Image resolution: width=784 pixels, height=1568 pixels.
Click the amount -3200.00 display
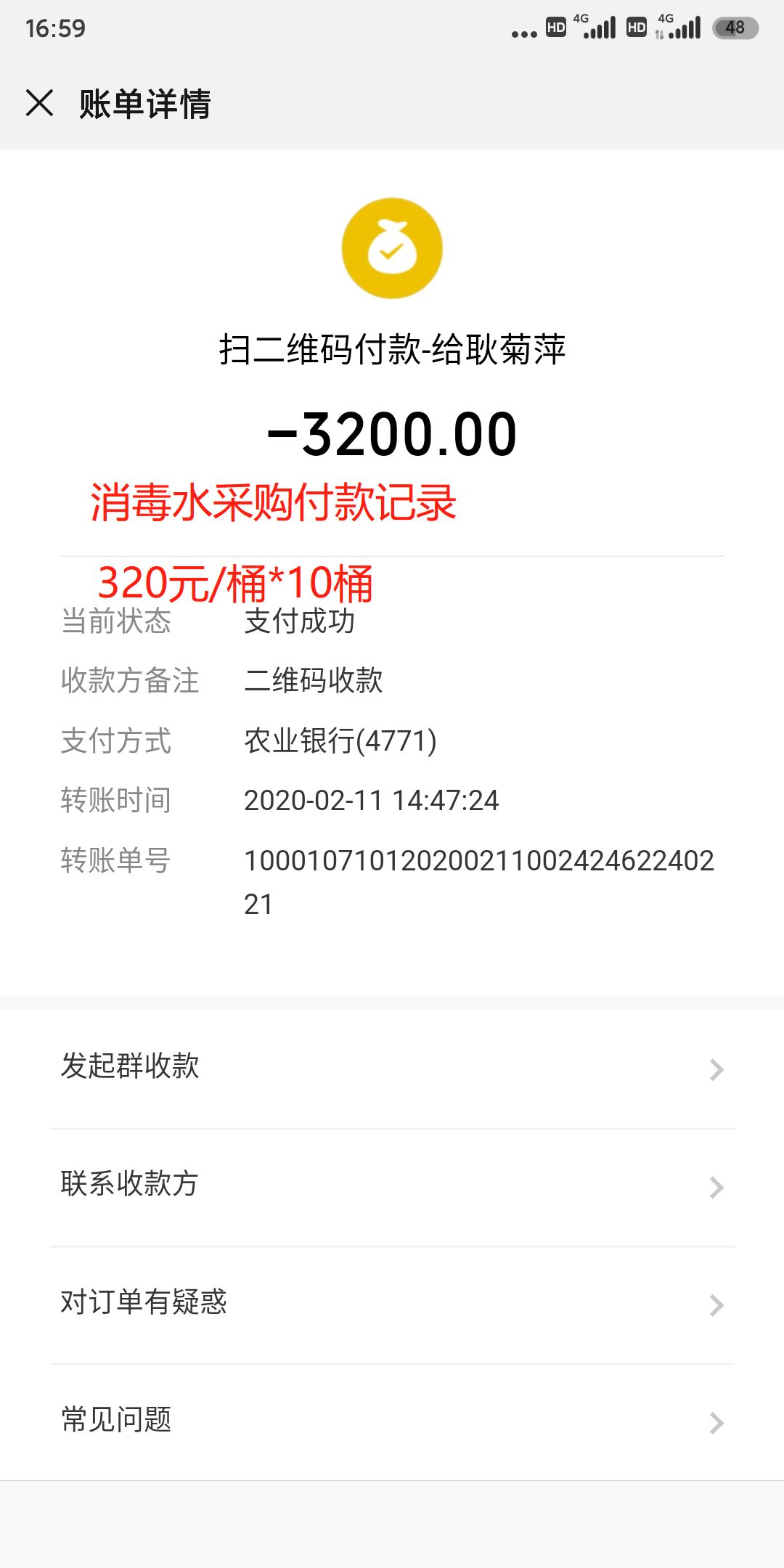coord(392,432)
